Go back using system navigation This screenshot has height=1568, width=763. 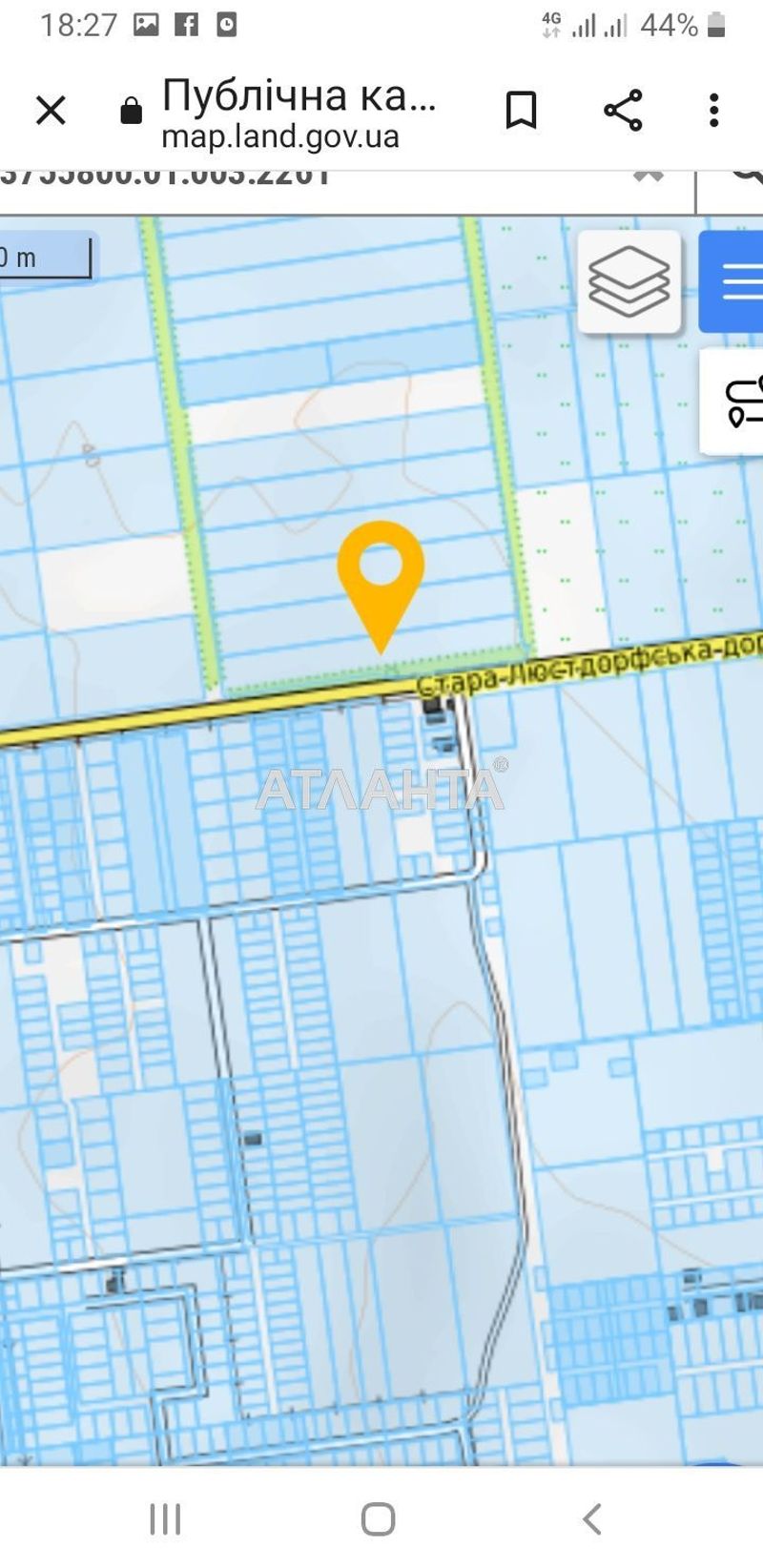[x=591, y=1518]
